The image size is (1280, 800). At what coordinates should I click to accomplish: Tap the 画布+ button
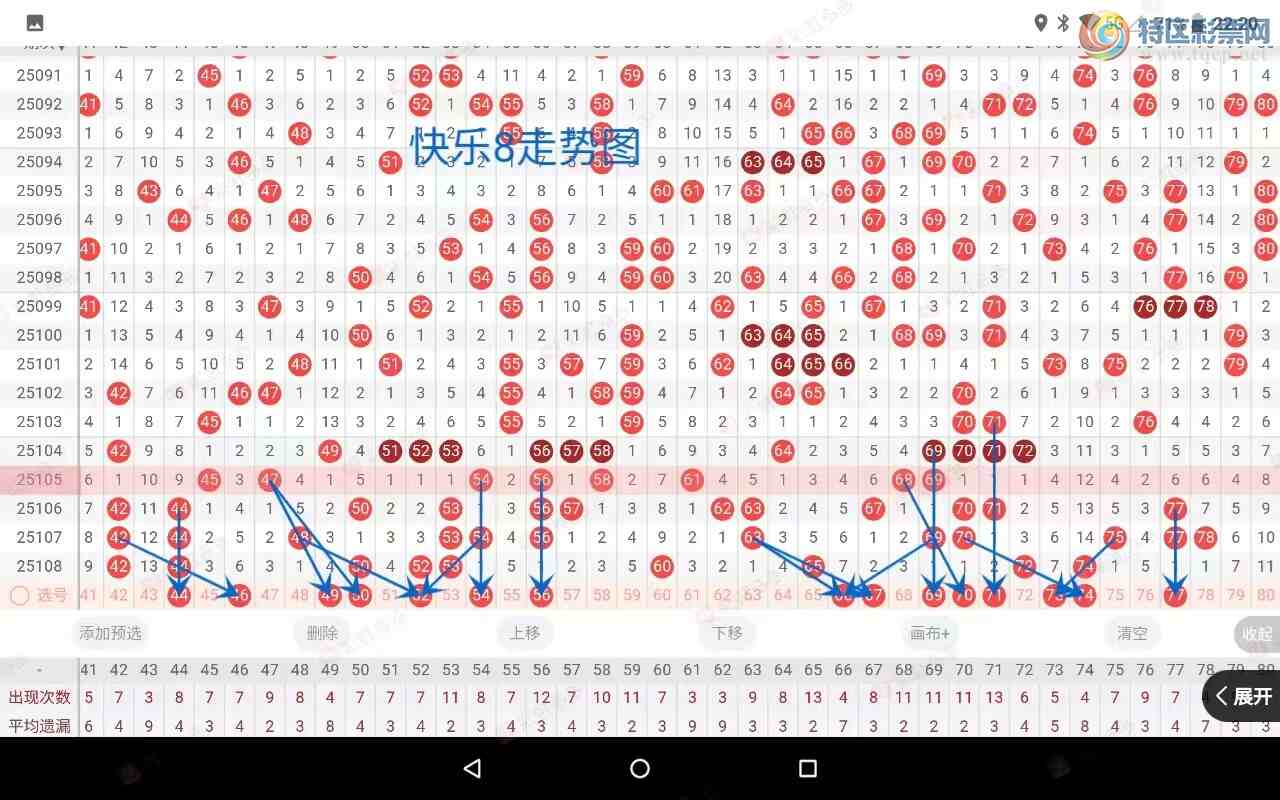click(930, 633)
